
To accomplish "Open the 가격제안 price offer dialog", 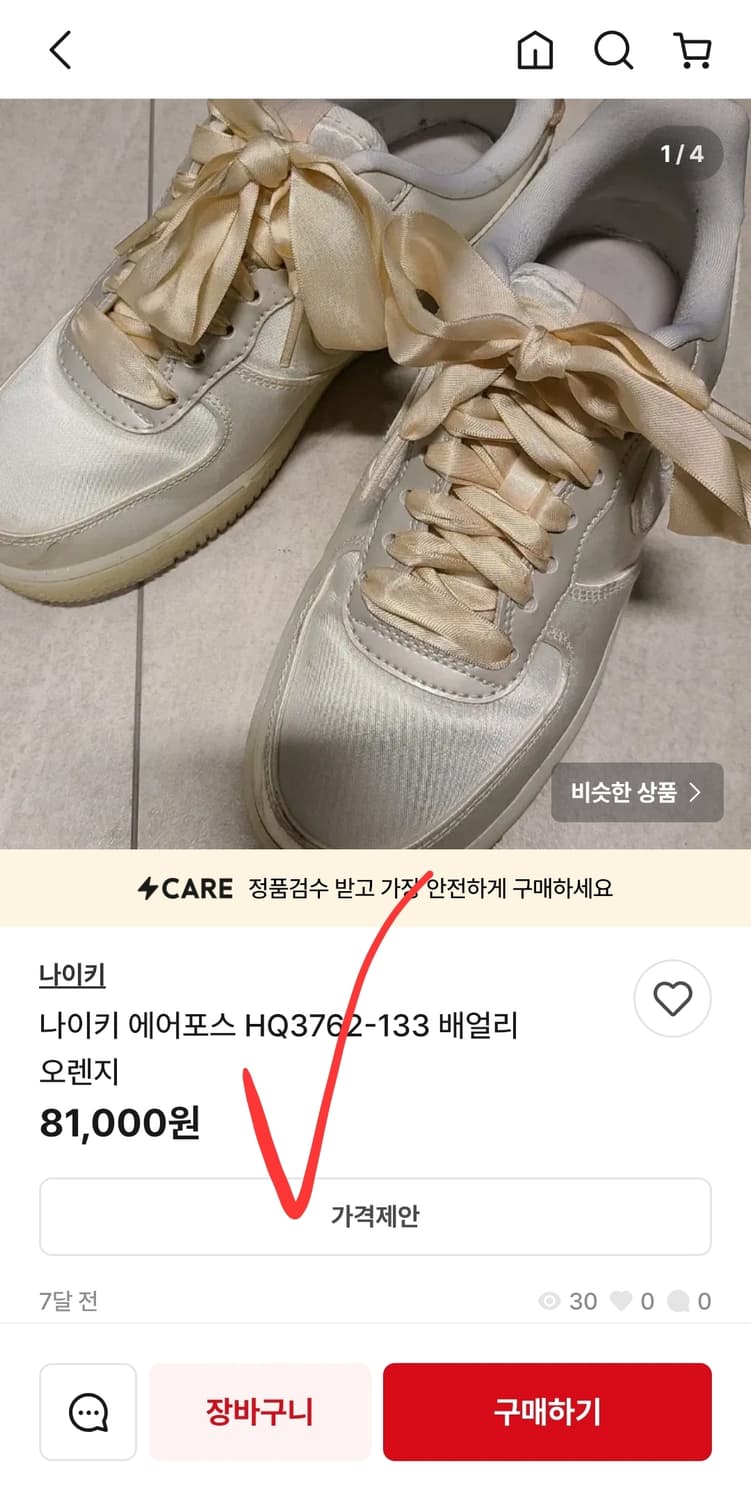I will click(375, 1216).
